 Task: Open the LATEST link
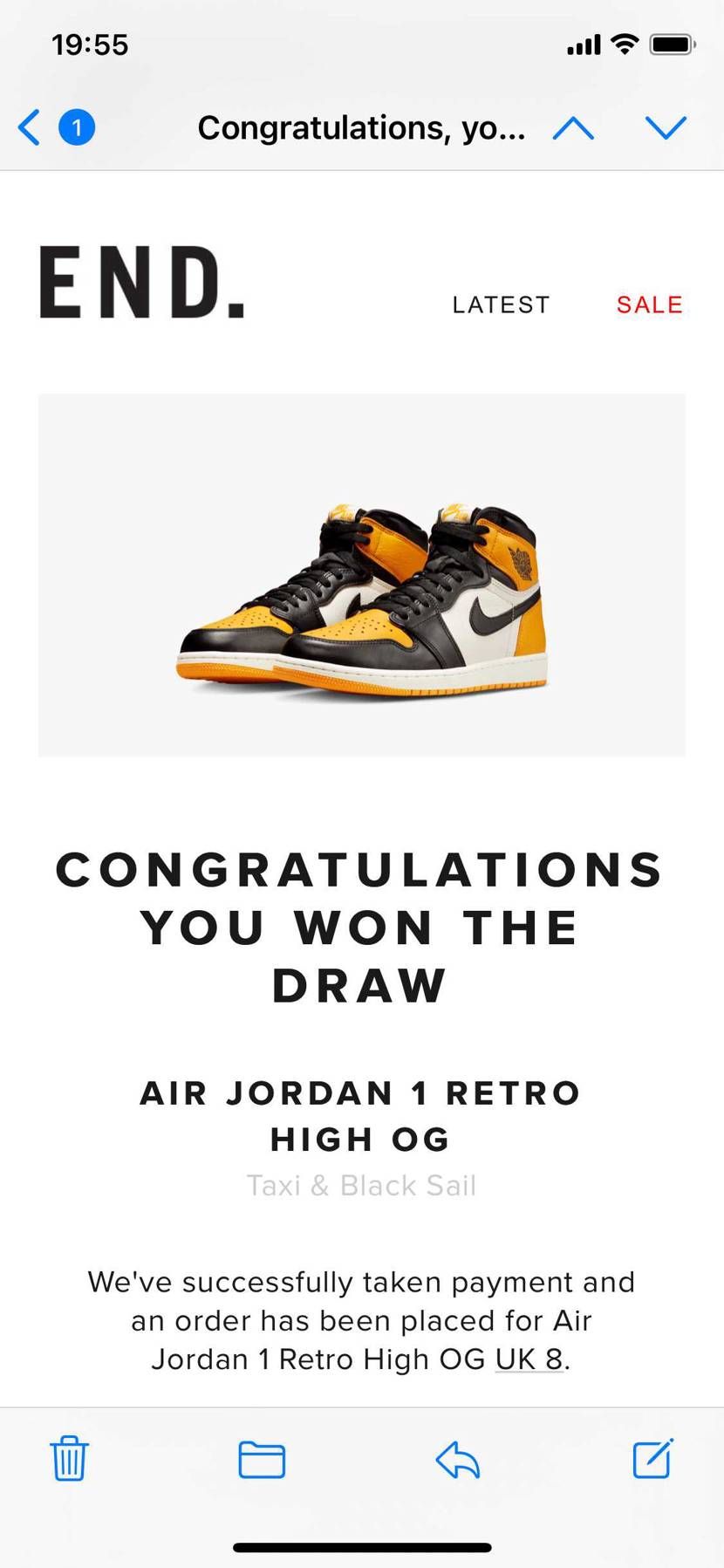tap(501, 305)
